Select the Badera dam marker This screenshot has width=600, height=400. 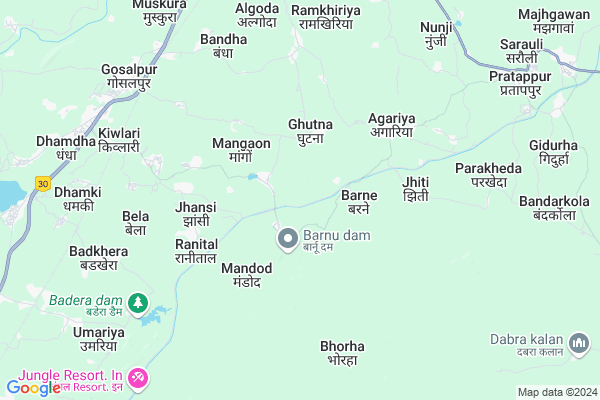pyautogui.click(x=136, y=301)
